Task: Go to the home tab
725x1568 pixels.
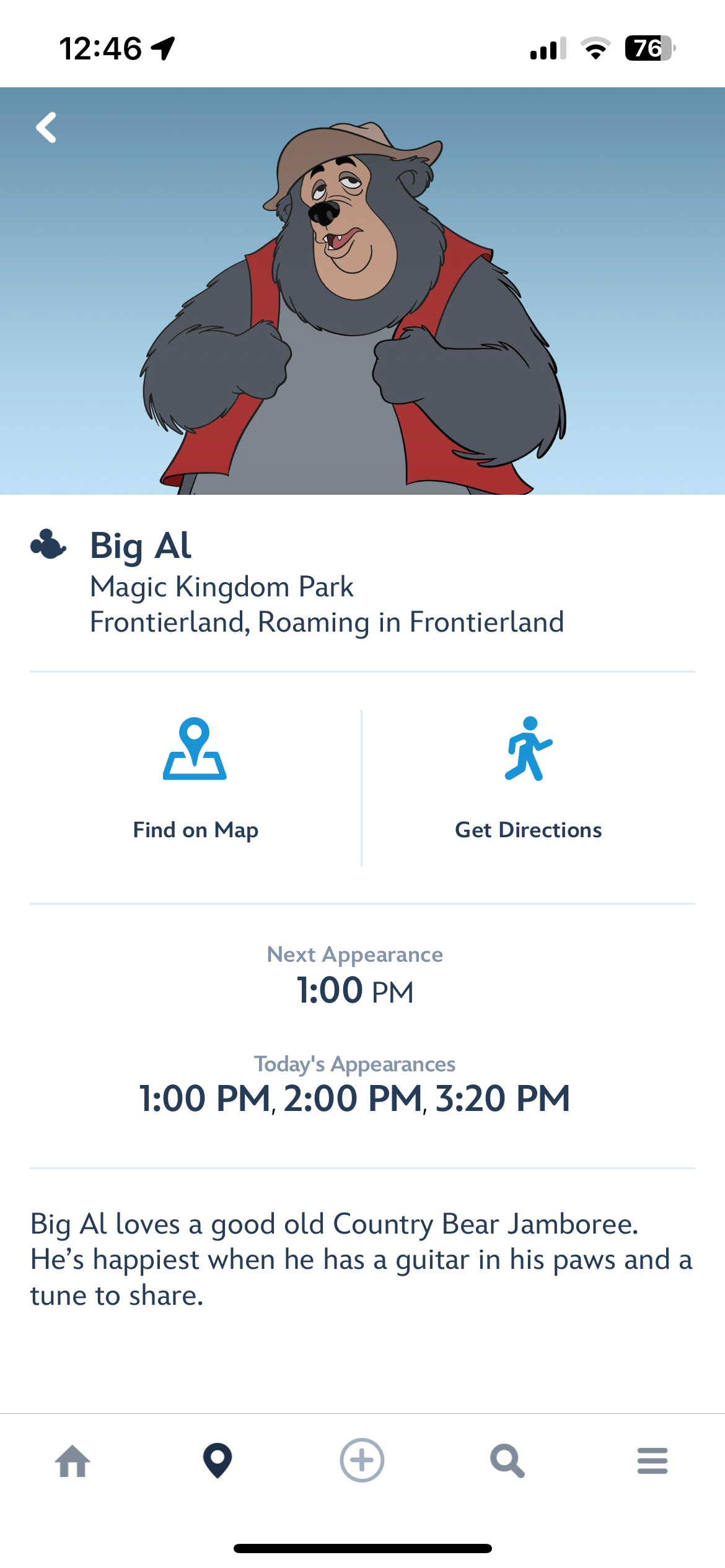Action: pyautogui.click(x=72, y=1461)
